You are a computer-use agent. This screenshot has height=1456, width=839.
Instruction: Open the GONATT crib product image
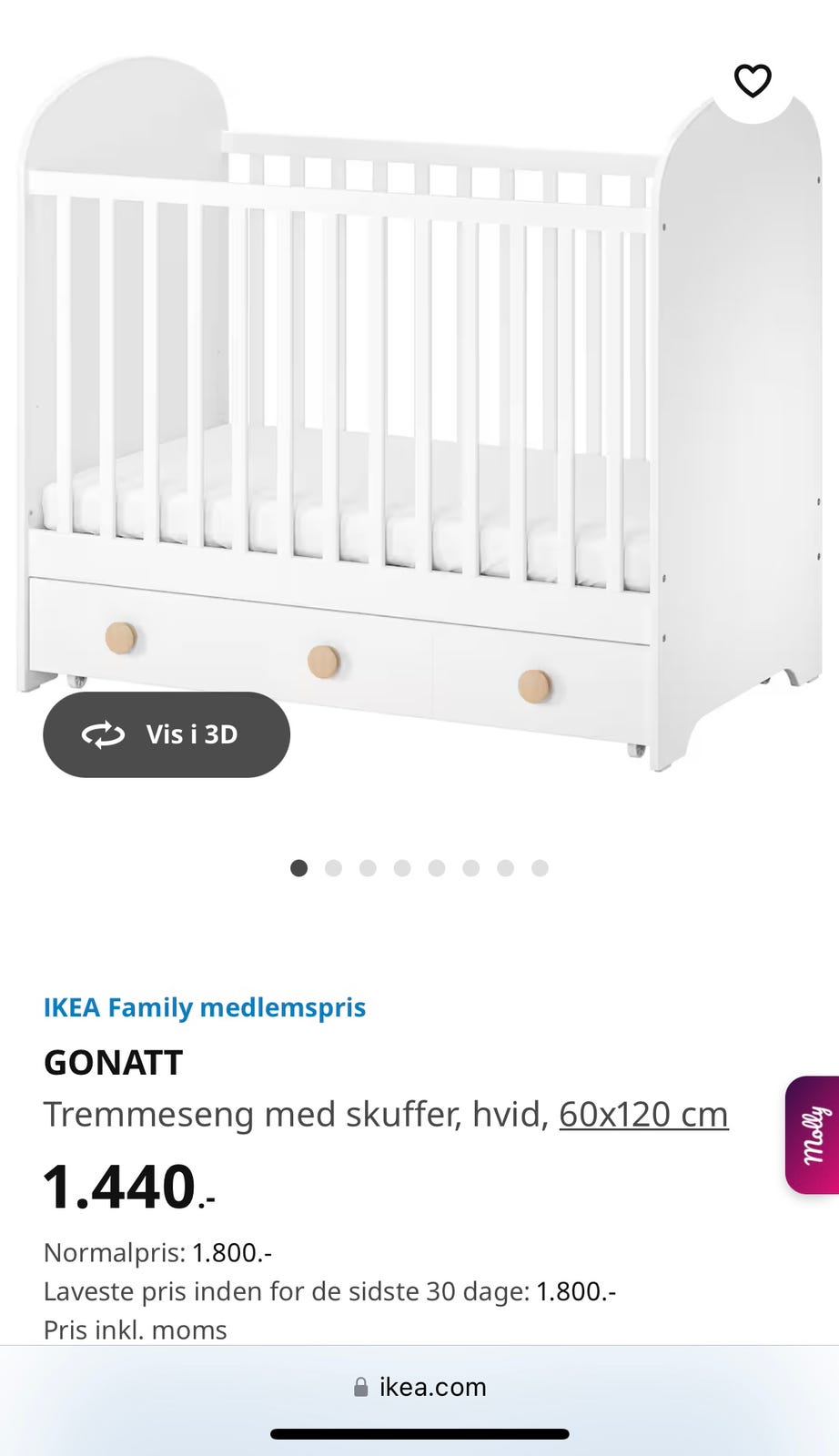[419, 409]
